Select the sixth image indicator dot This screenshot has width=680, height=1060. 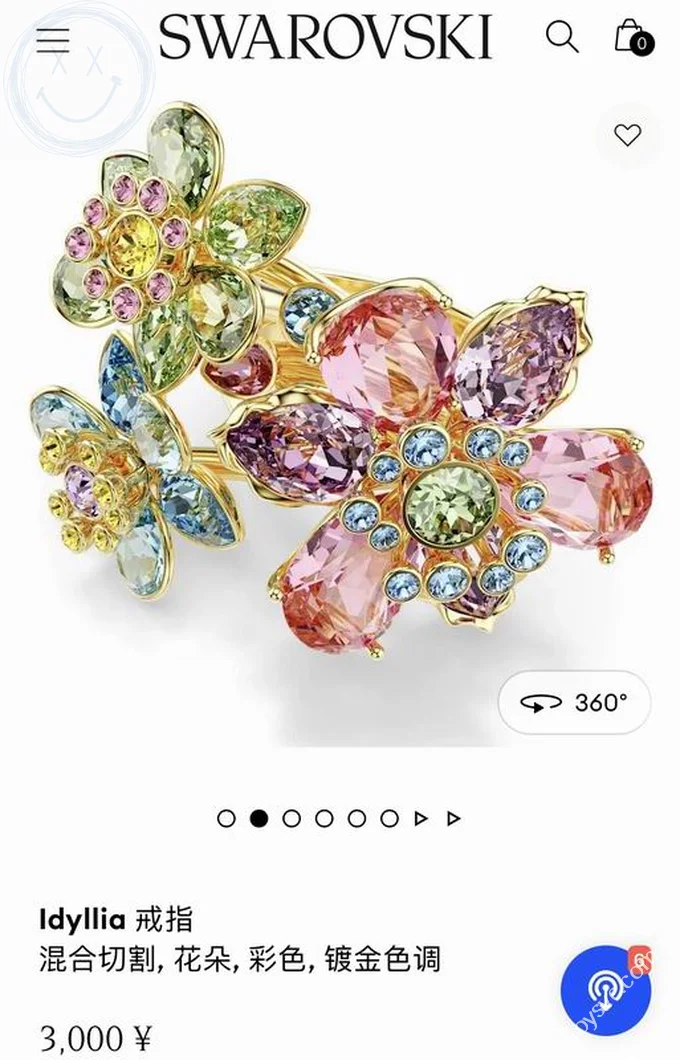tap(389, 819)
